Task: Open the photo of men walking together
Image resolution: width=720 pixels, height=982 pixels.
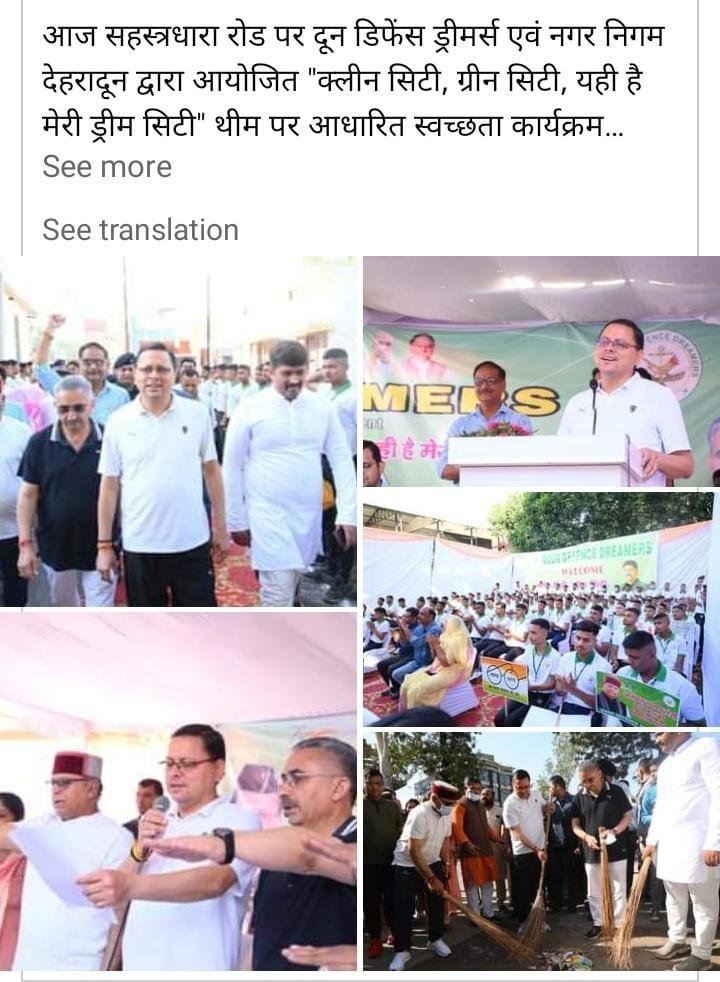Action: click(178, 432)
